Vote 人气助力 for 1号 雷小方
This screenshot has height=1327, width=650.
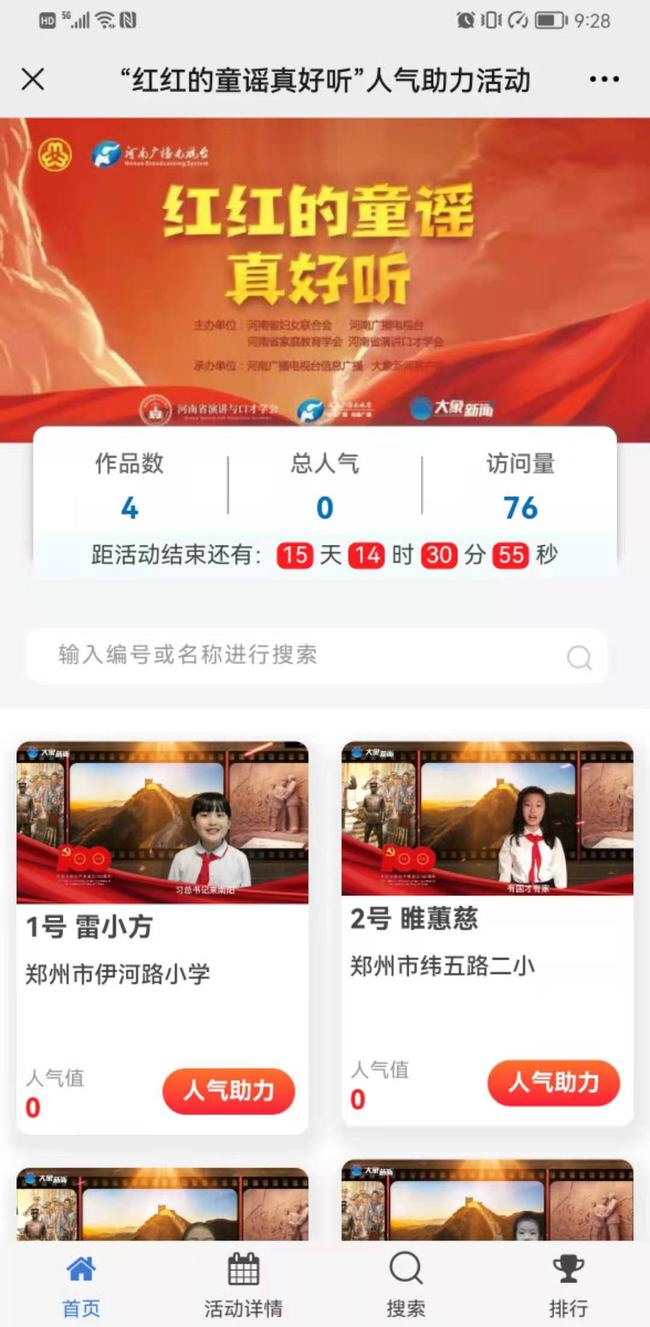click(229, 1091)
